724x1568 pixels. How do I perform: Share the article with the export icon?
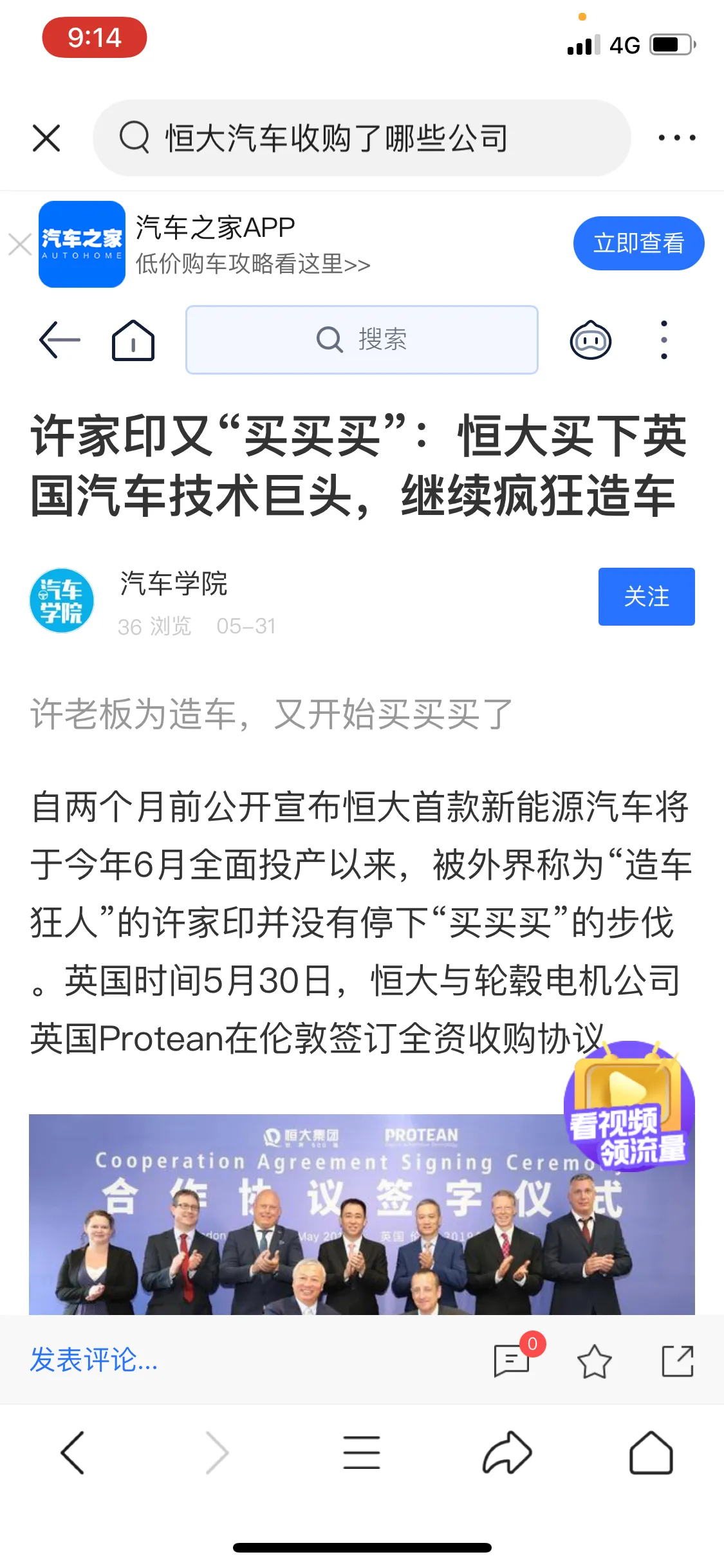[678, 1361]
